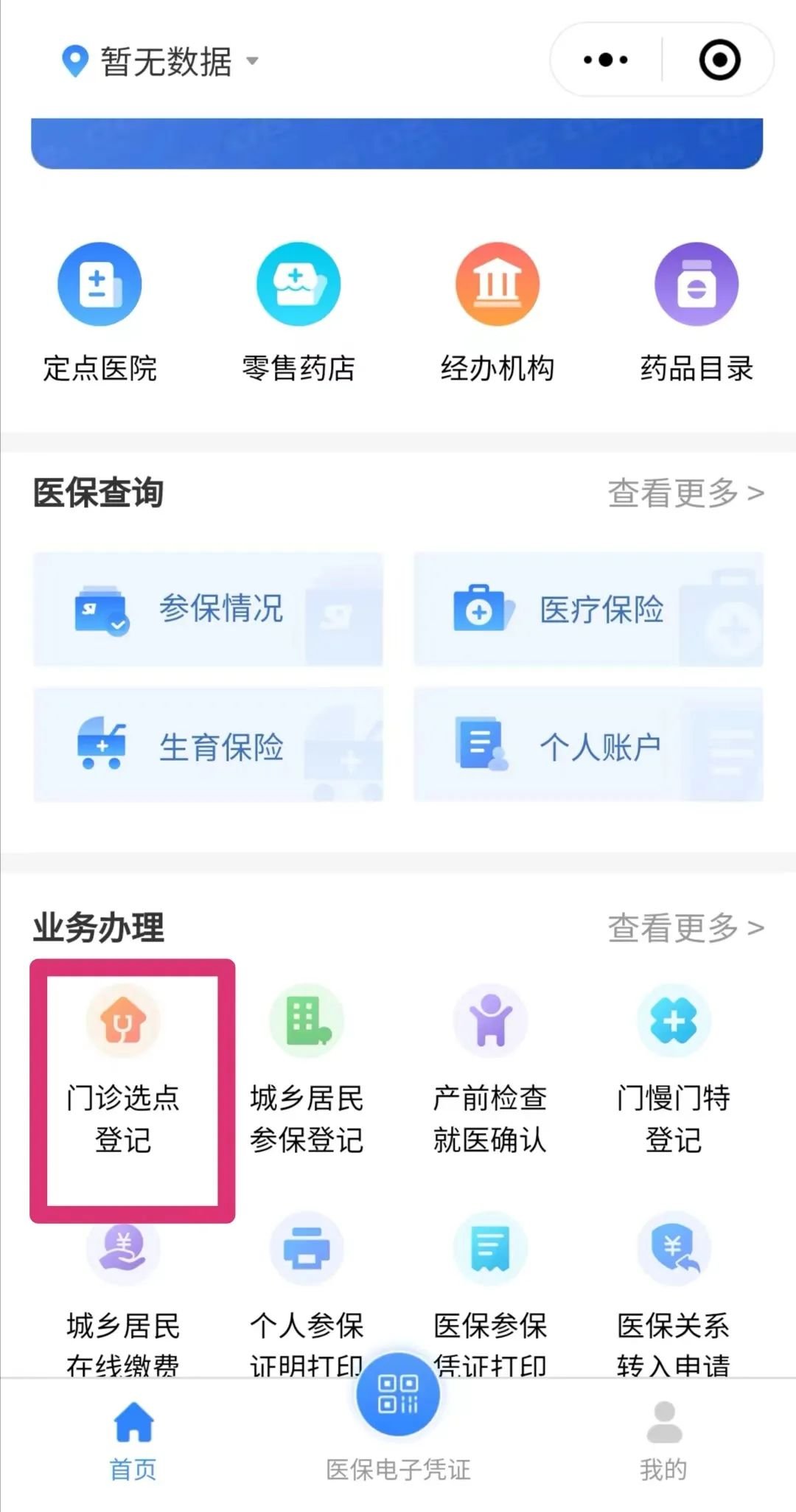This screenshot has height=1512, width=796.
Task: Open 产前检查就医确认
Action: point(490,1070)
